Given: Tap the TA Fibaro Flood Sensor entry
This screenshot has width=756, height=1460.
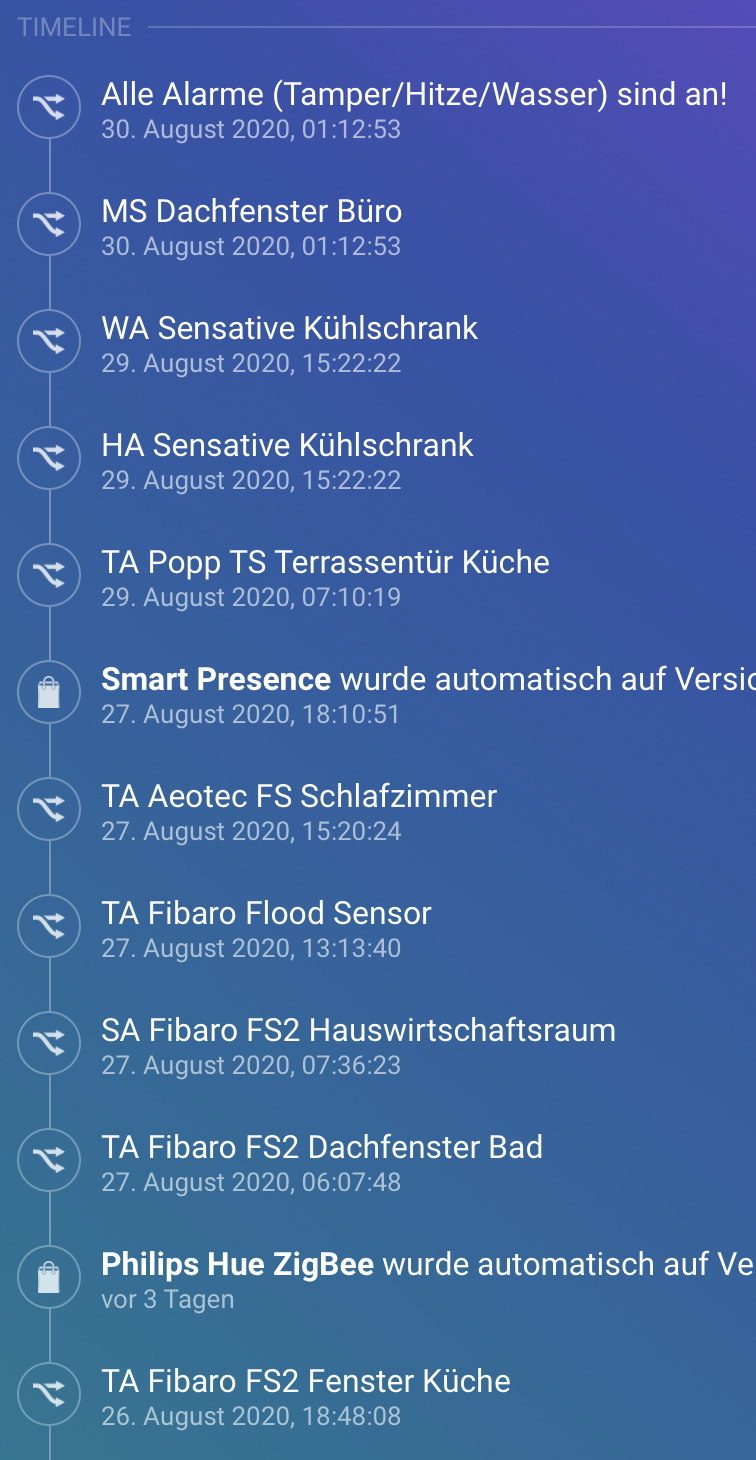Looking at the screenshot, I should click(x=267, y=914).
